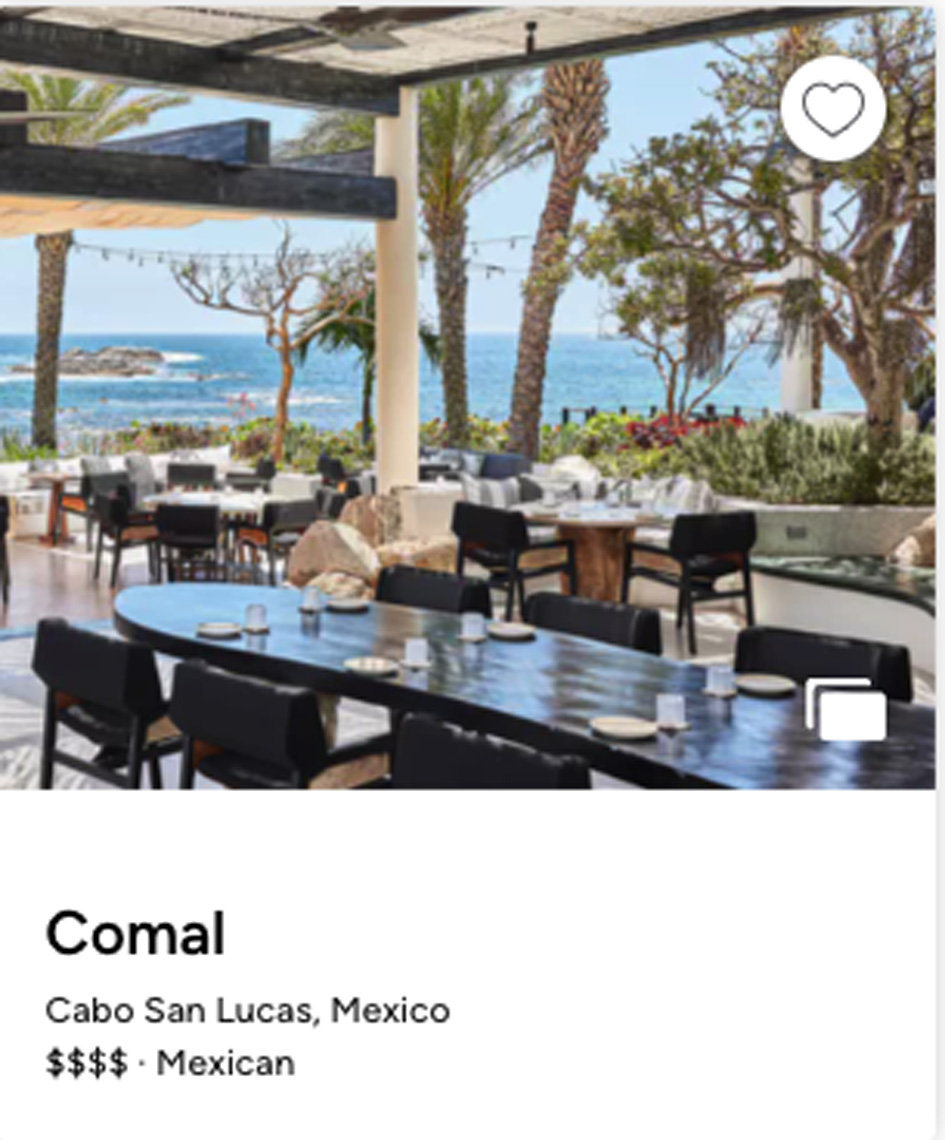Open the Comal photo gallery icon

(846, 709)
